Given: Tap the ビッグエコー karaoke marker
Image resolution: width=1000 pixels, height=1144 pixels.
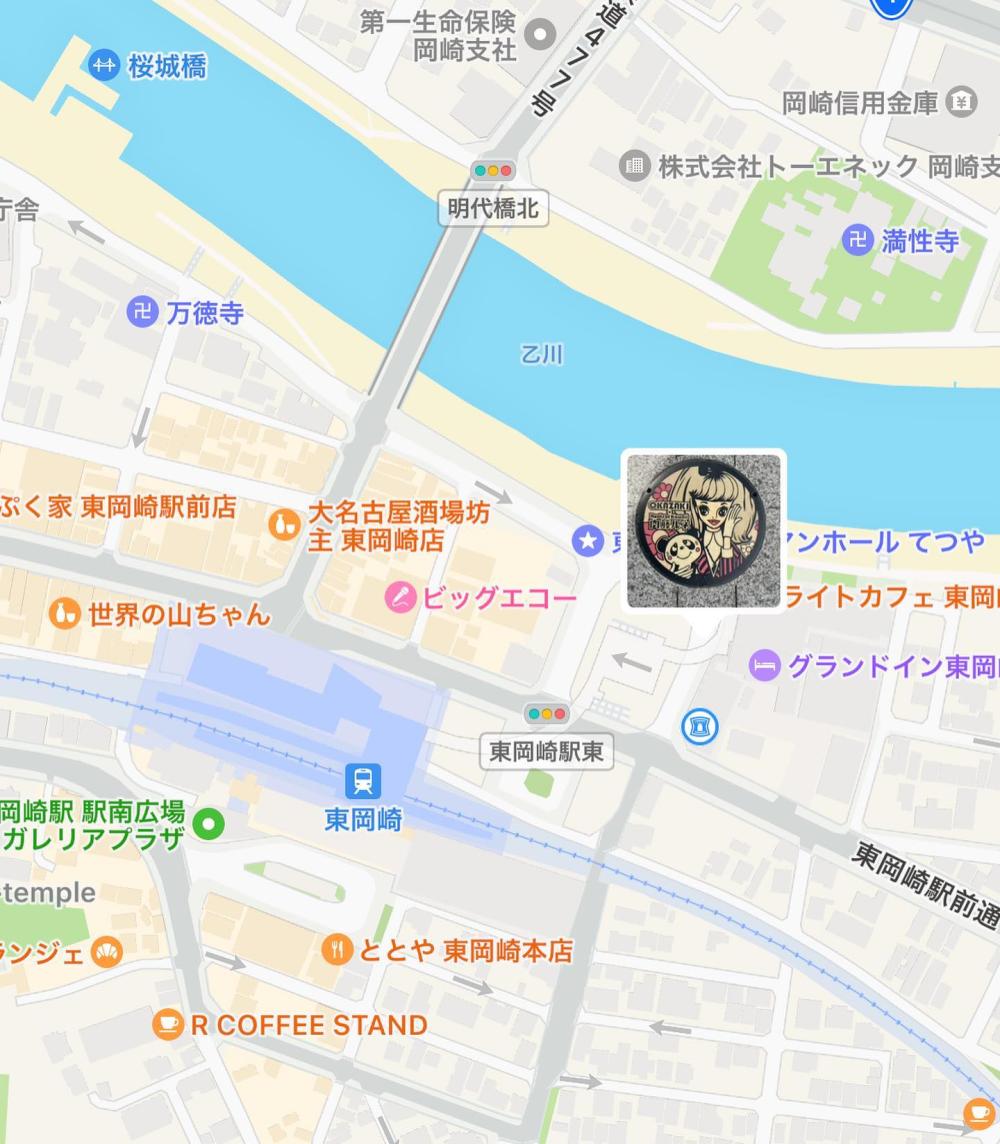Looking at the screenshot, I should tap(401, 598).
